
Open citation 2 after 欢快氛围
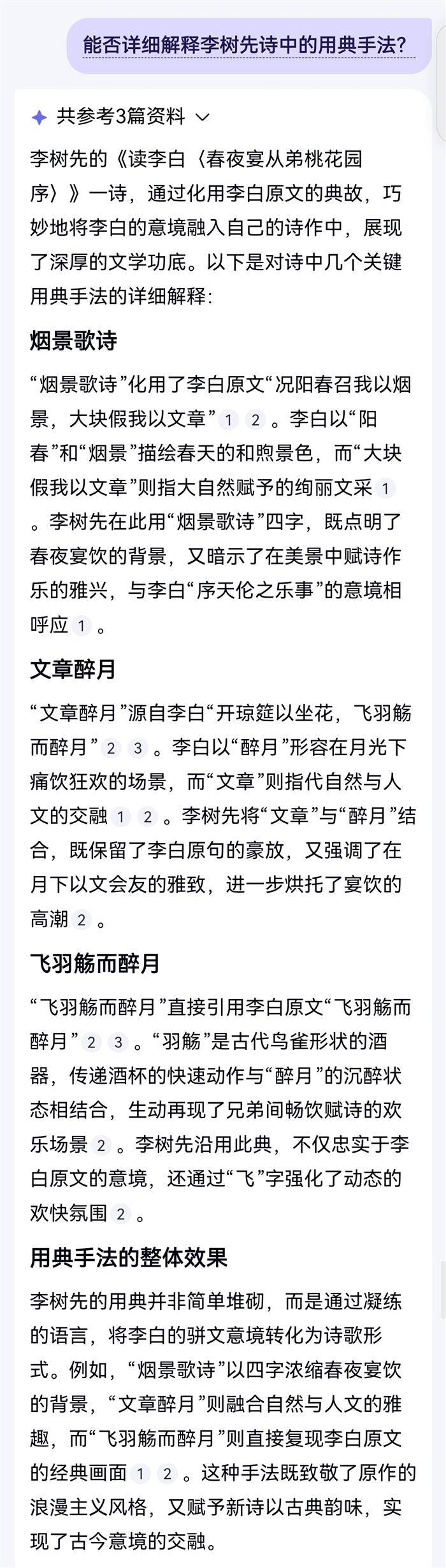pyautogui.click(x=120, y=1214)
